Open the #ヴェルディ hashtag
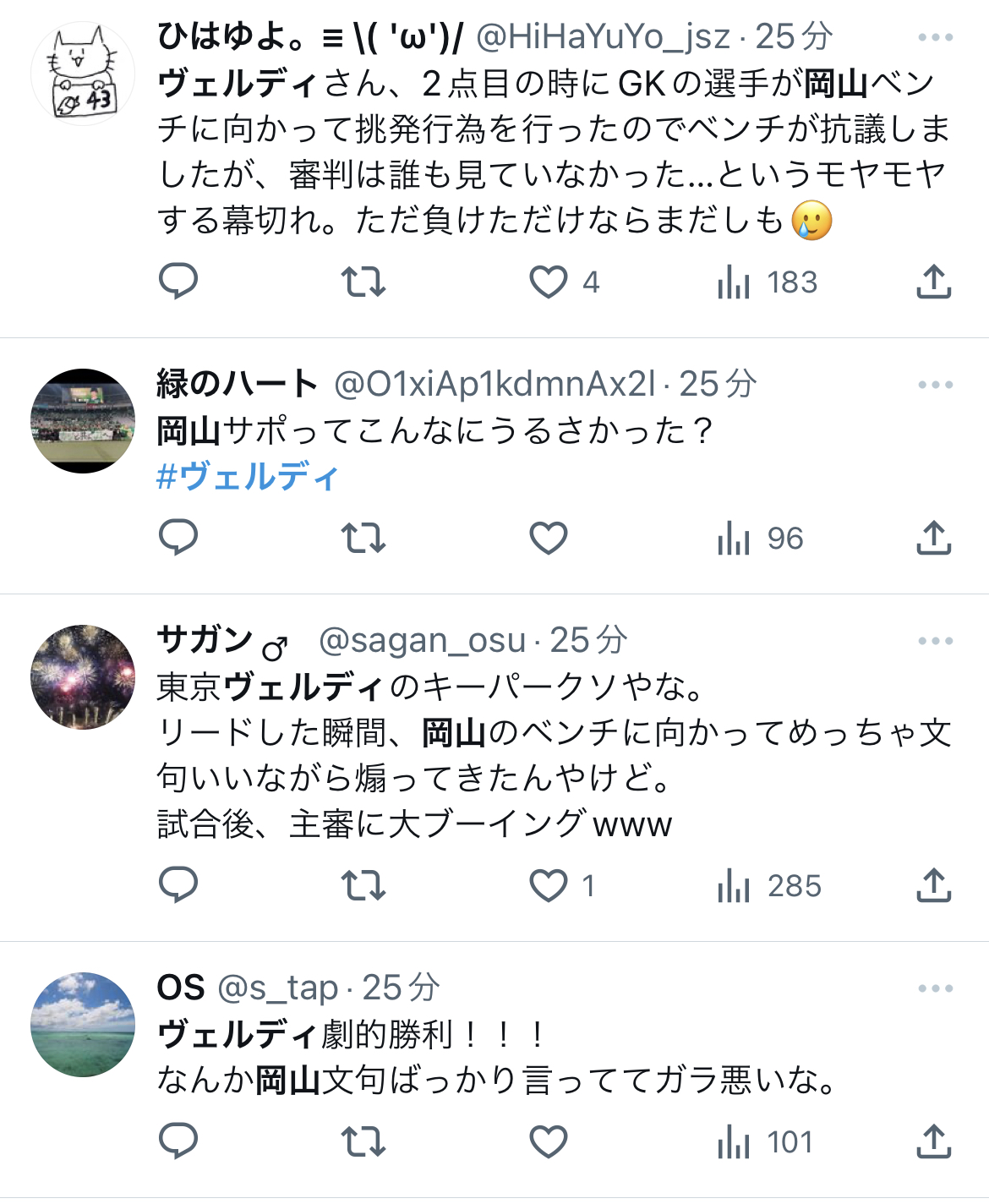Screen dimensions: 989x1204 pyautogui.click(x=247, y=477)
